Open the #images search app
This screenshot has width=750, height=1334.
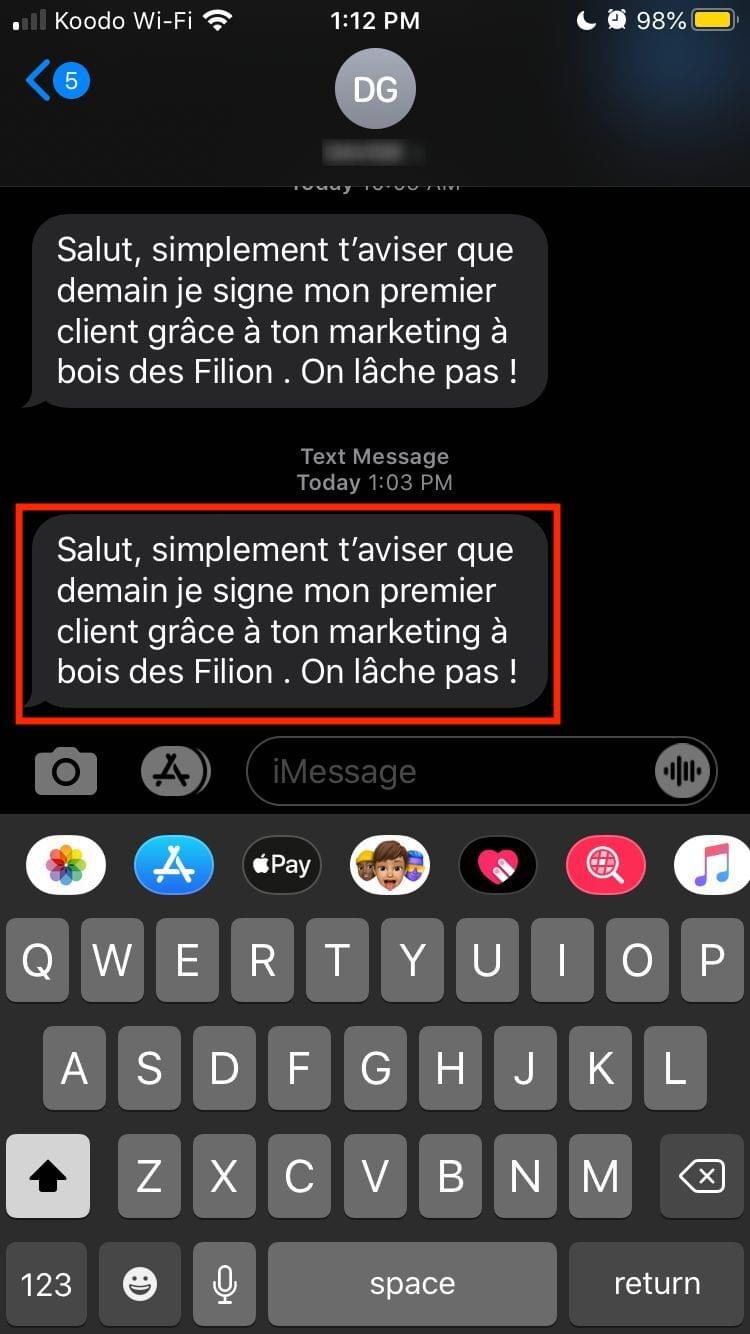606,865
